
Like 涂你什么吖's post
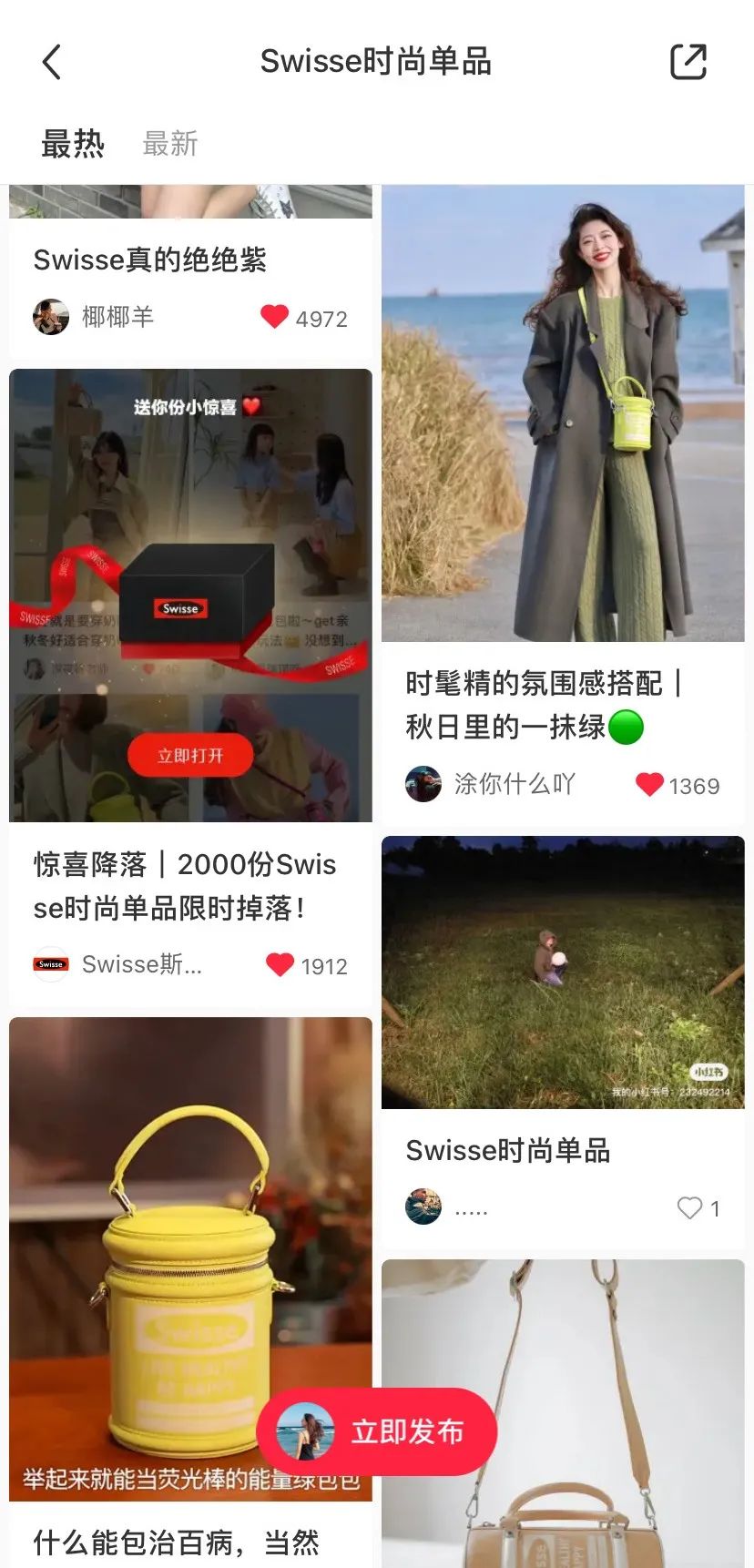649,785
